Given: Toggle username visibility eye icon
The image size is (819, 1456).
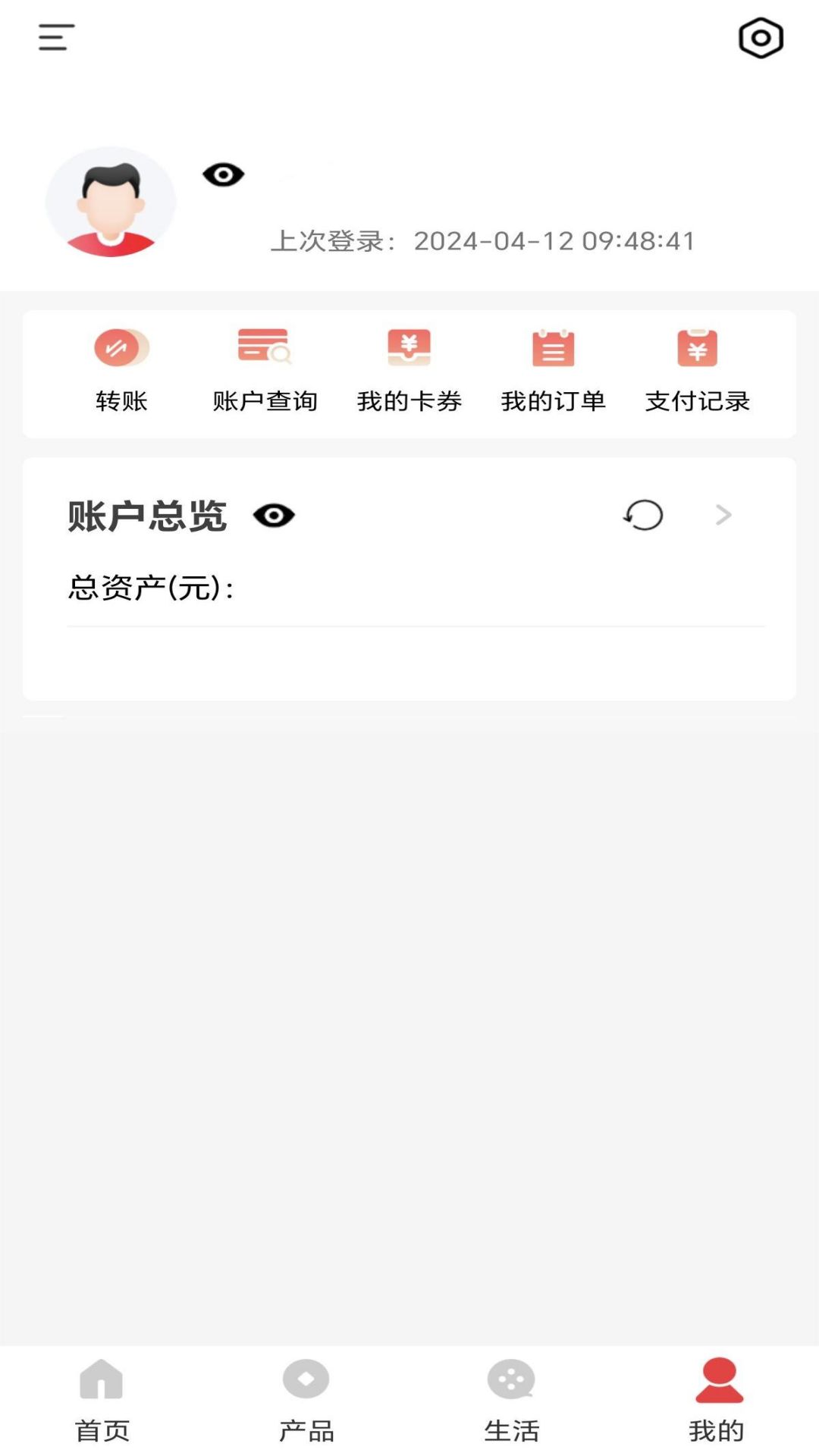Looking at the screenshot, I should coord(223,175).
